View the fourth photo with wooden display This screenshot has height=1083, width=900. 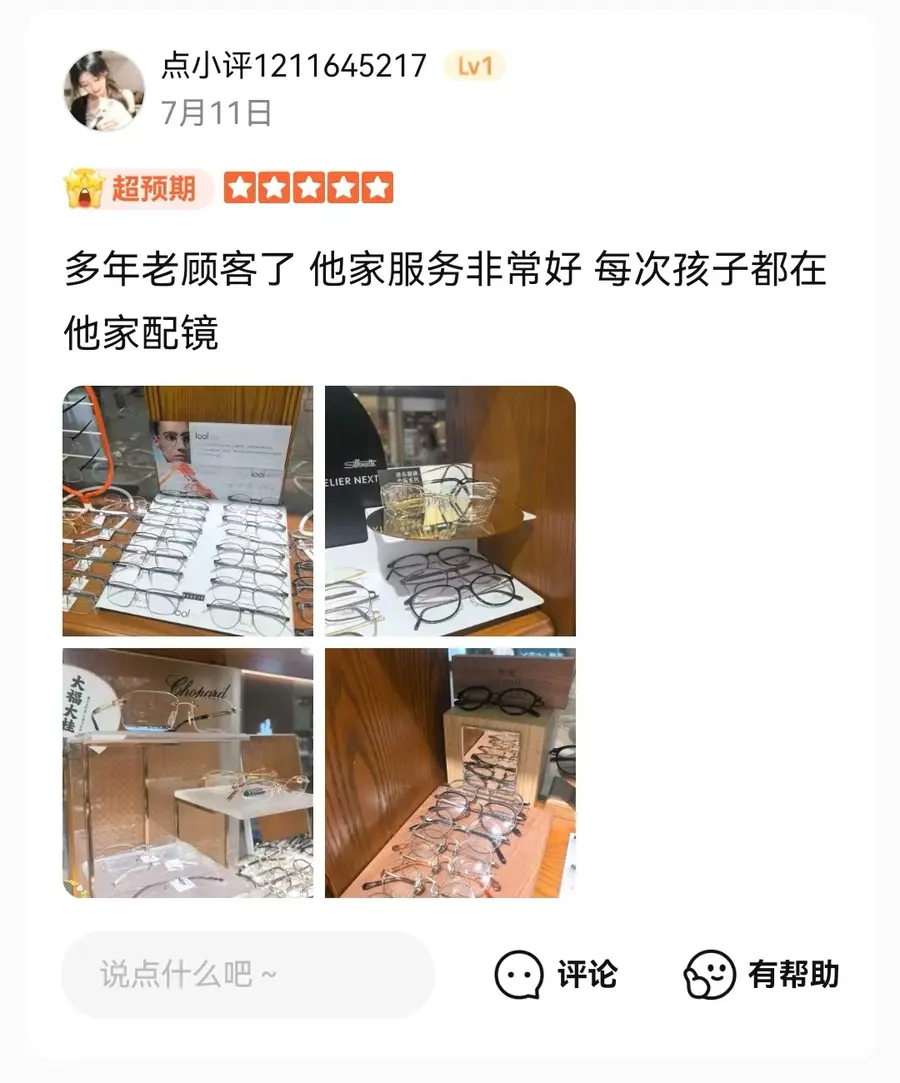(x=450, y=773)
